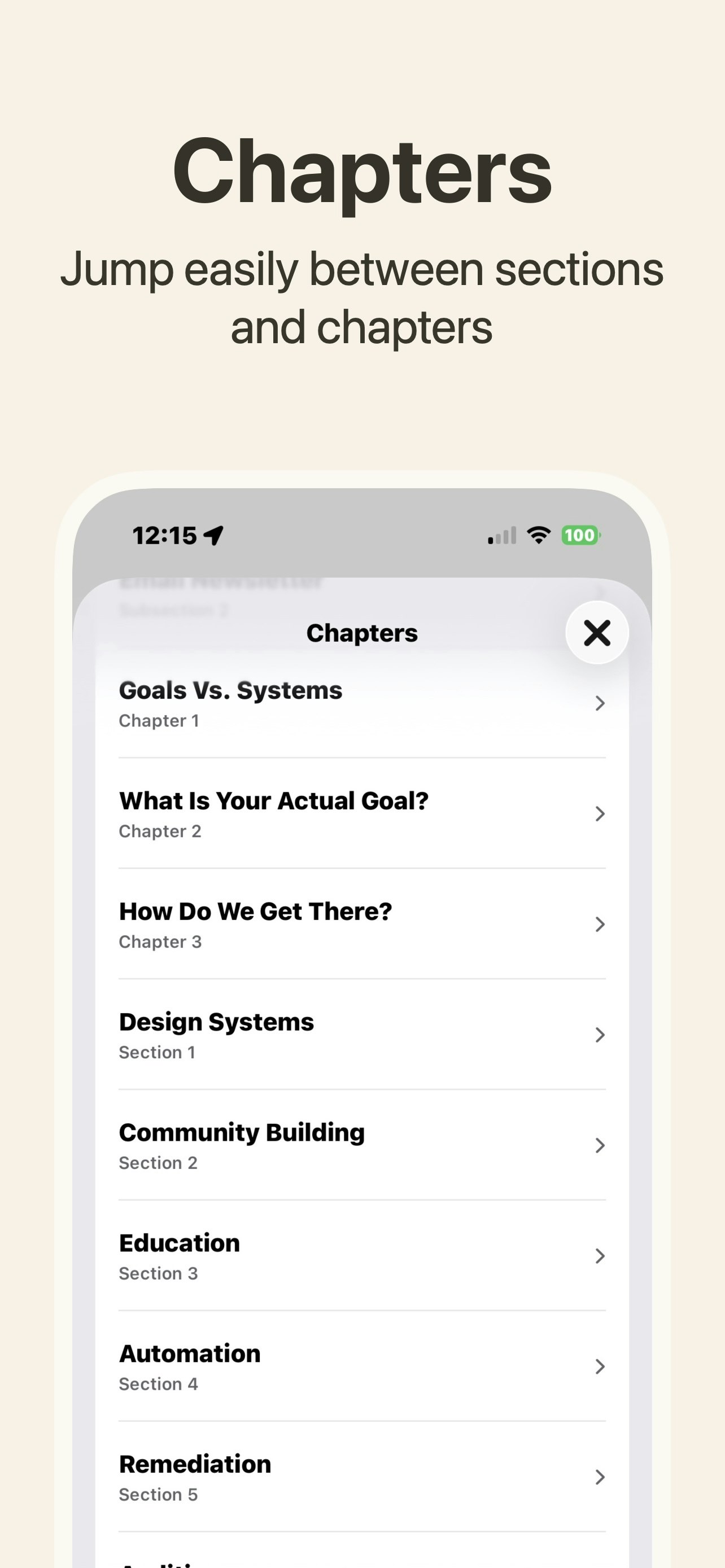
Task: Expand the Education section chevron
Action: pos(600,1256)
